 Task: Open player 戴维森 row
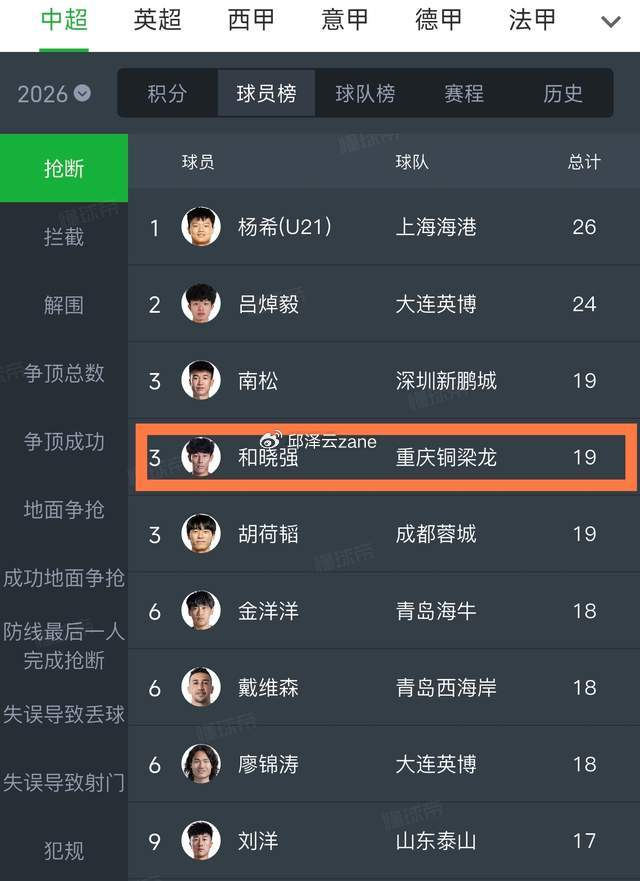click(x=384, y=687)
